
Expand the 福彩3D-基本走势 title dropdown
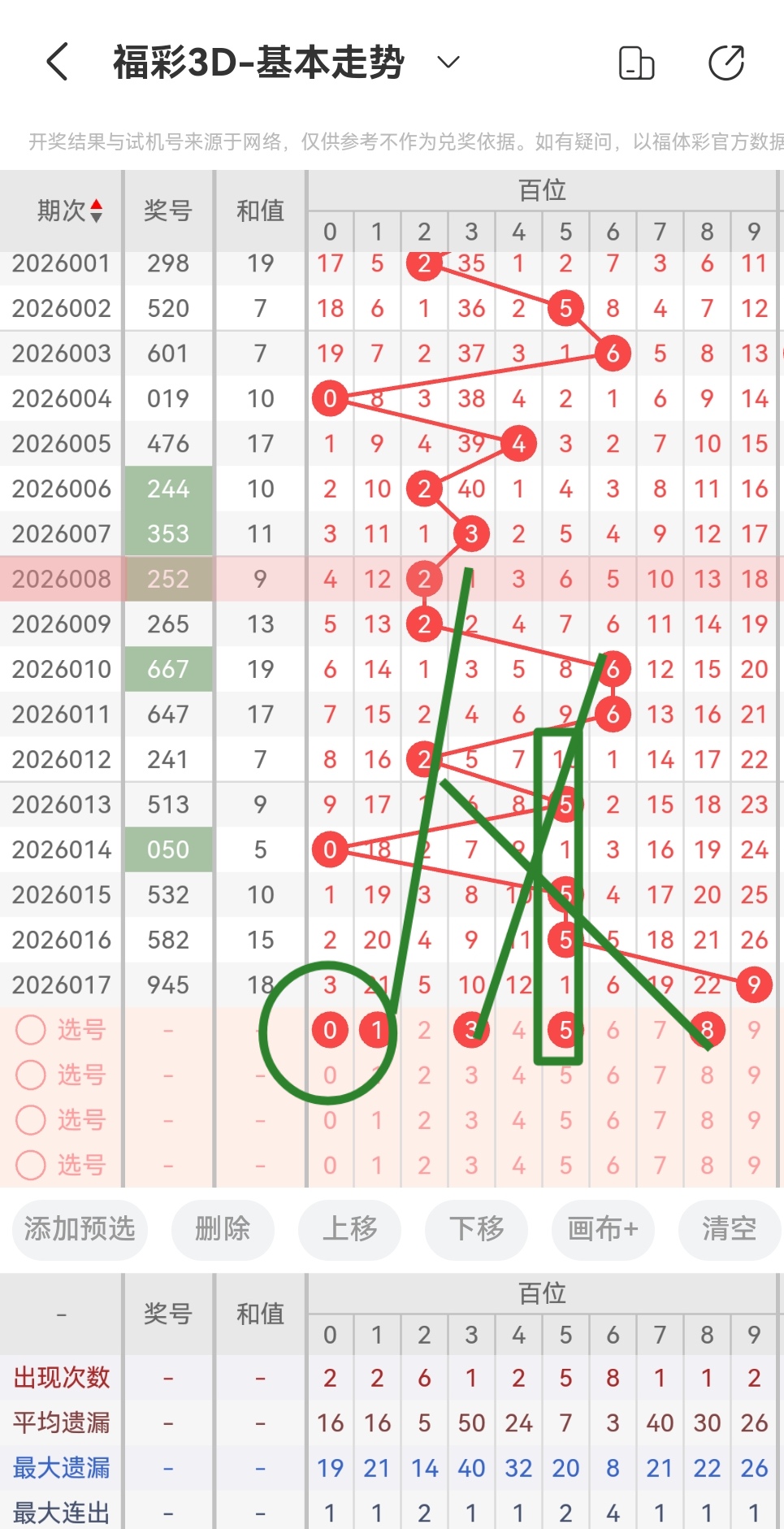coord(448,62)
